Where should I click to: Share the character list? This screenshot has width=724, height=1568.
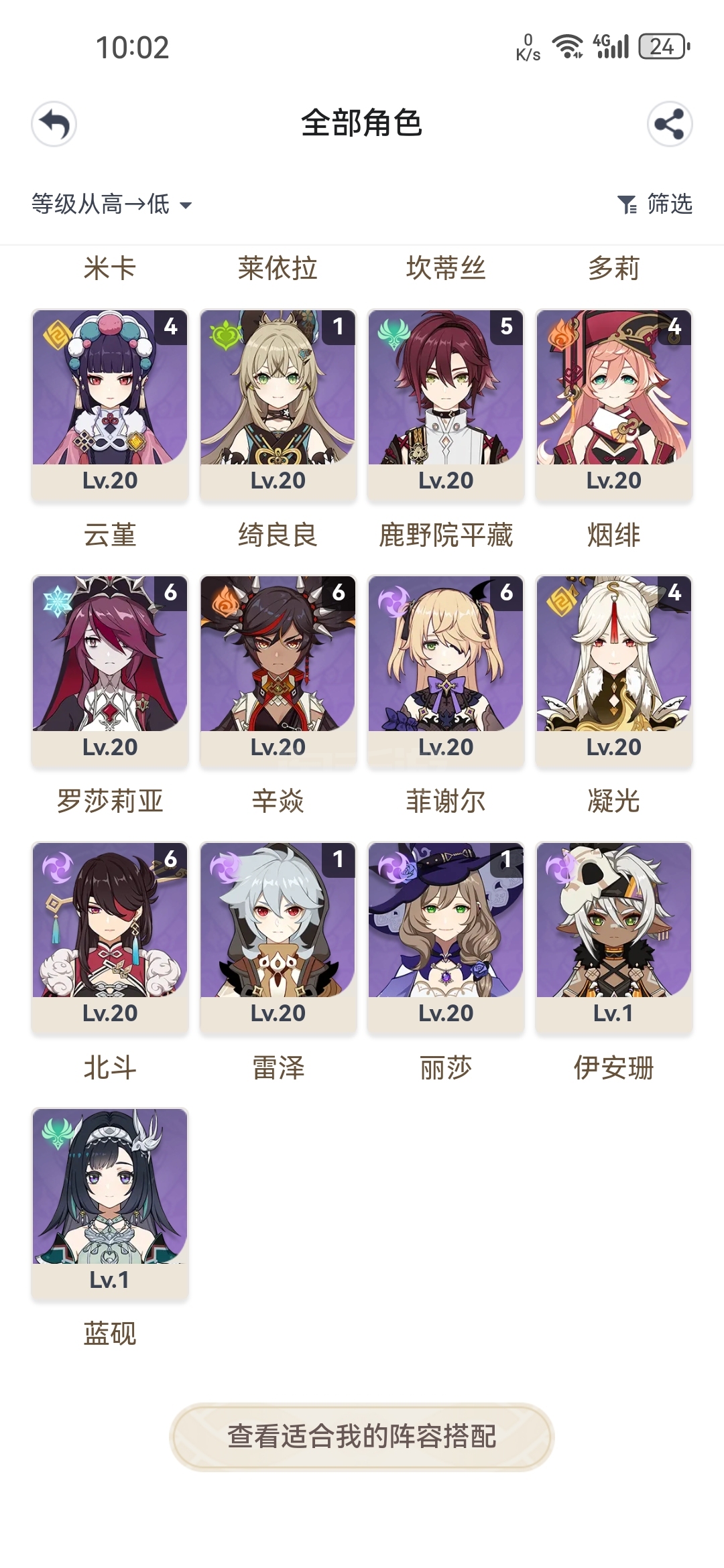tap(669, 124)
